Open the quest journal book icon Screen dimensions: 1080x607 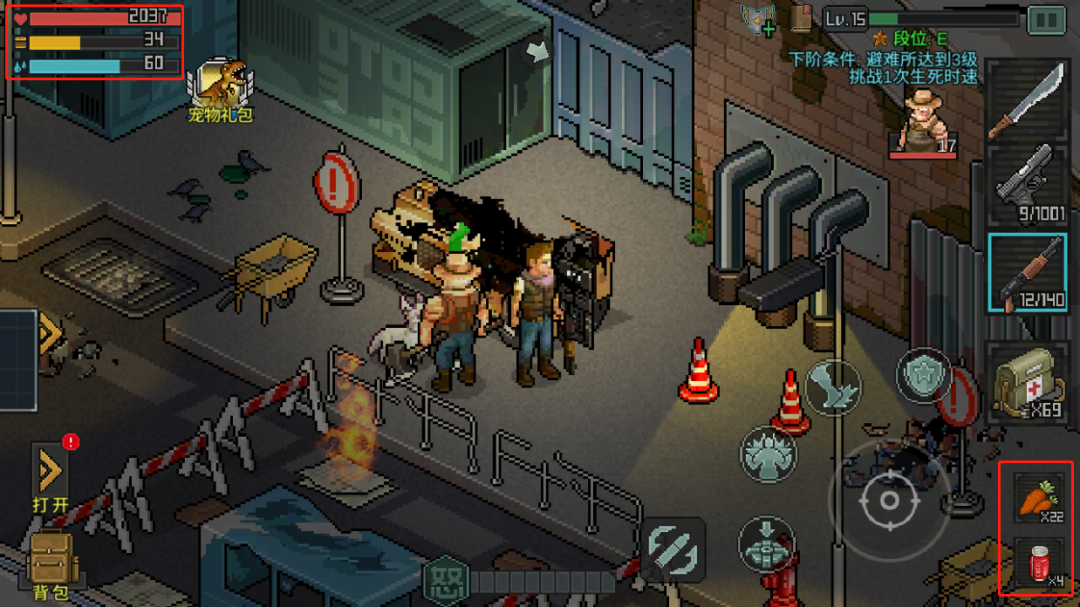(802, 18)
